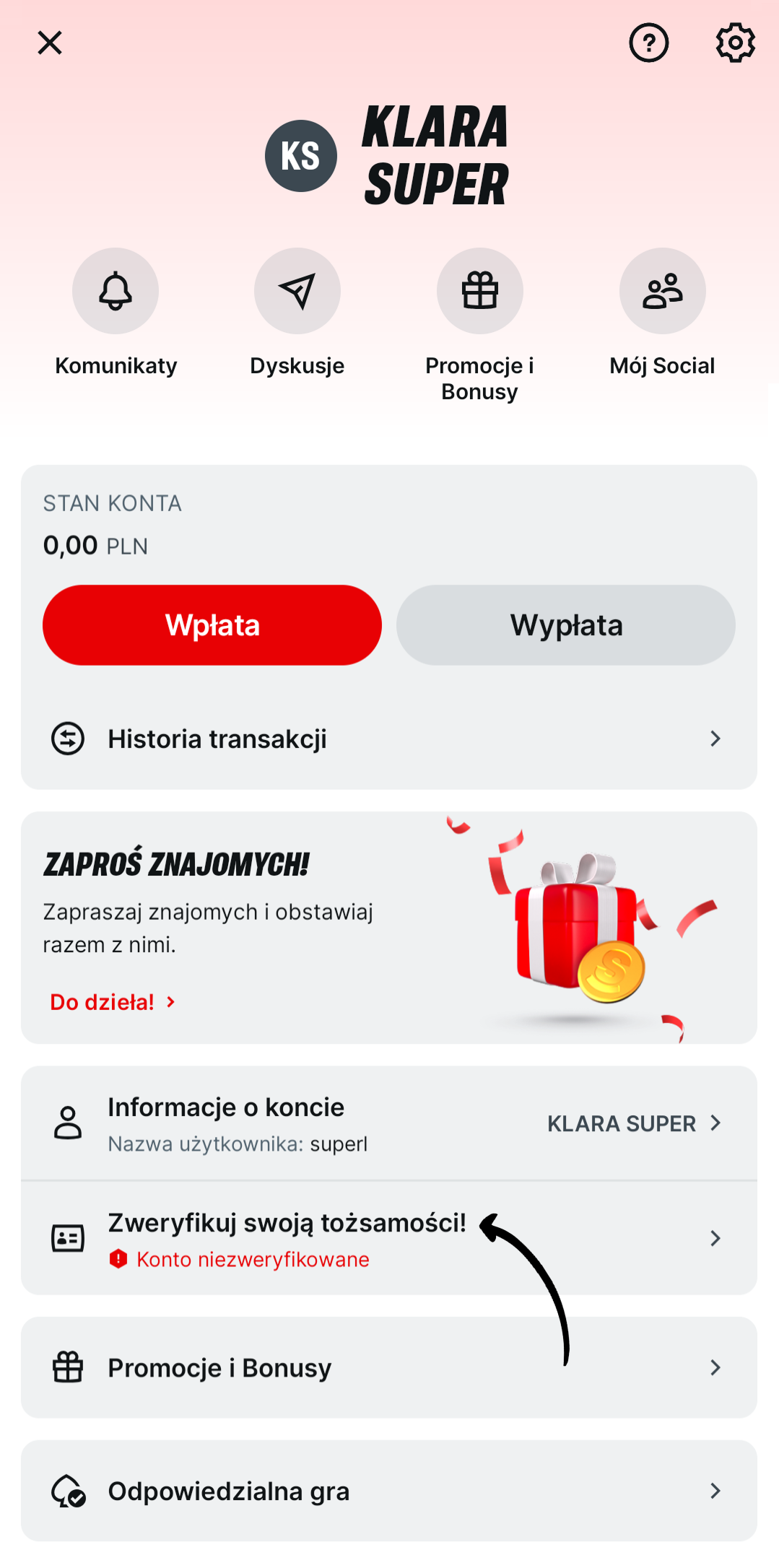Close the account screen with the X
The image size is (779, 1568).
(x=50, y=43)
